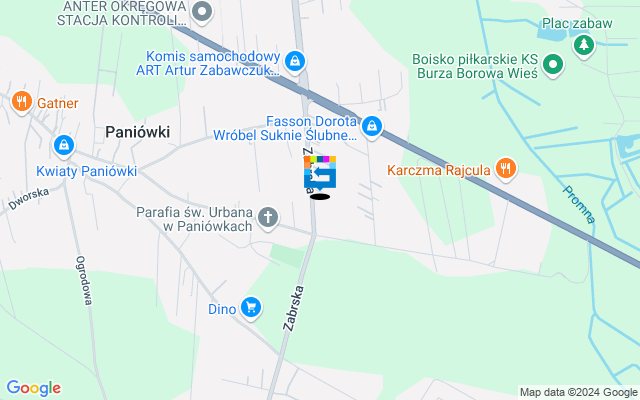
Task: Open the Komis samochodowy ART marker
Action: coord(295,63)
